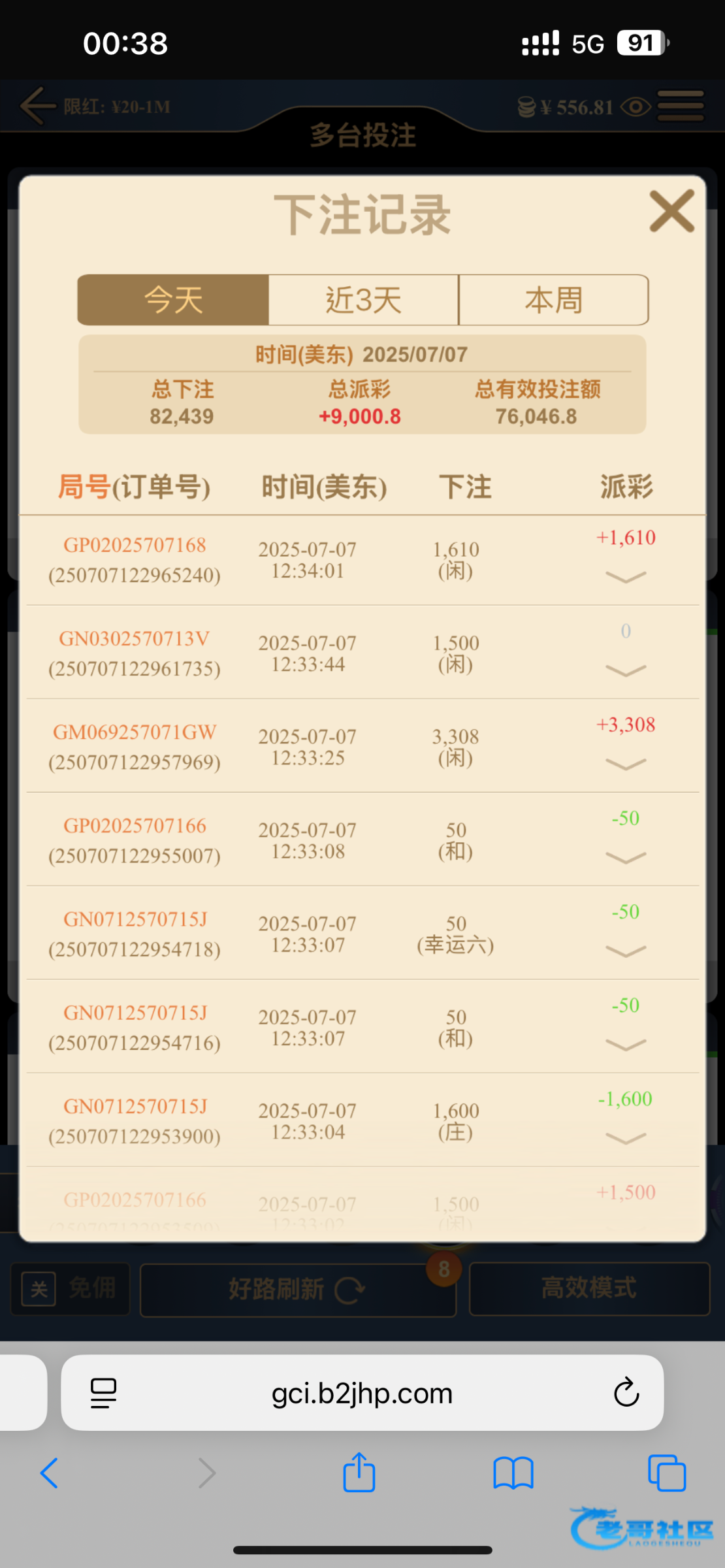
Task: Switch to the 近3天 tab
Action: (x=364, y=300)
